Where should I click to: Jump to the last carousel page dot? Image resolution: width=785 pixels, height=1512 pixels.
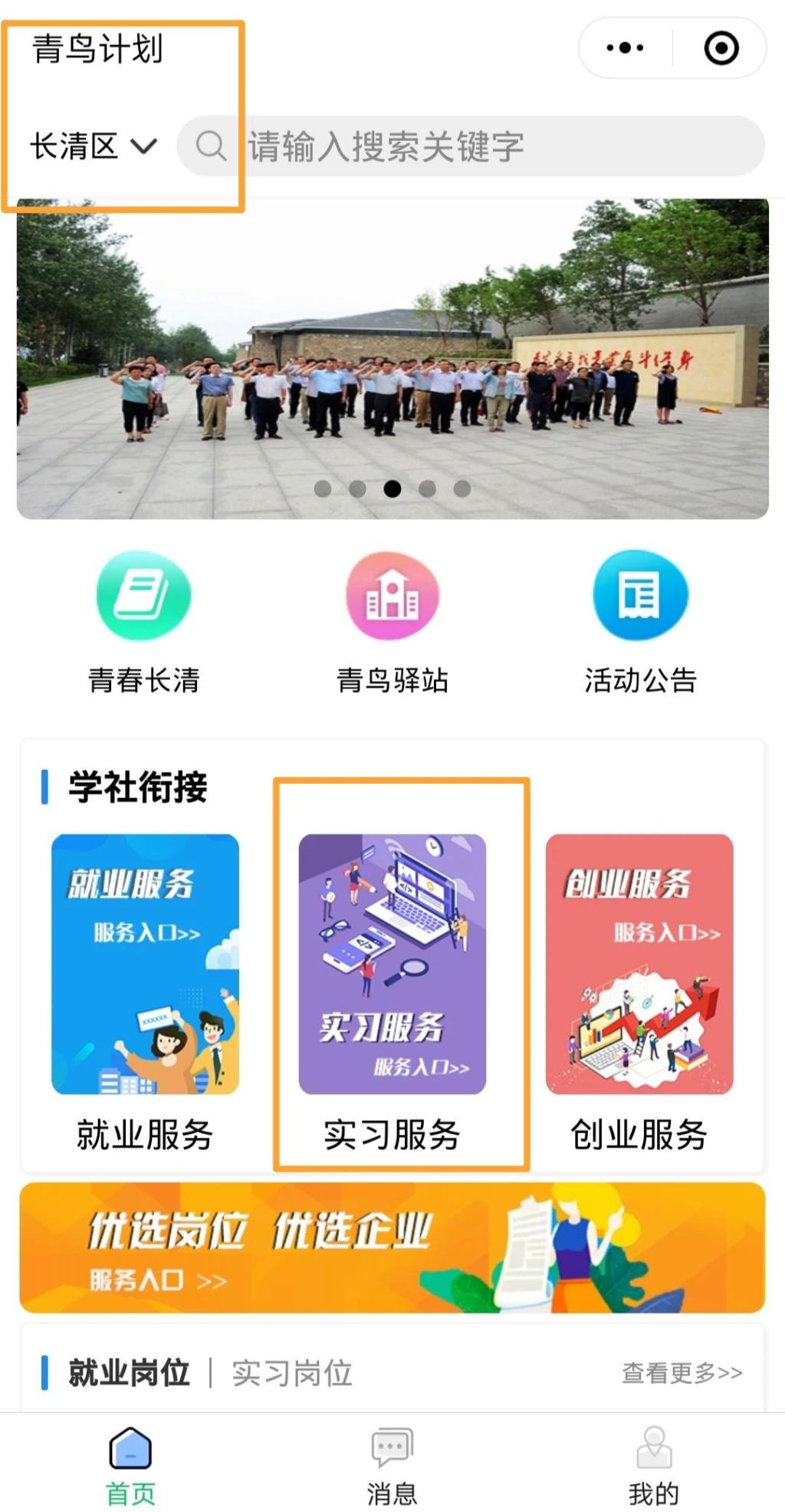[462, 488]
